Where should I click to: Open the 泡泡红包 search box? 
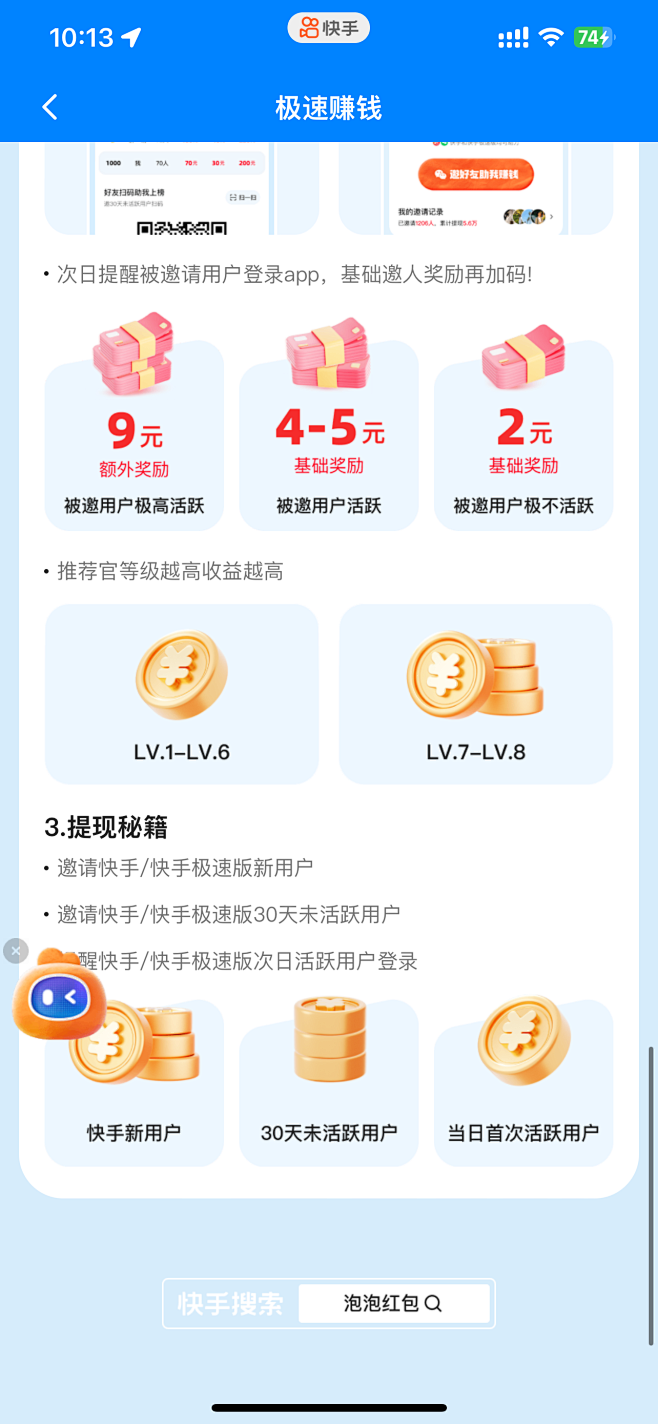point(393,1303)
